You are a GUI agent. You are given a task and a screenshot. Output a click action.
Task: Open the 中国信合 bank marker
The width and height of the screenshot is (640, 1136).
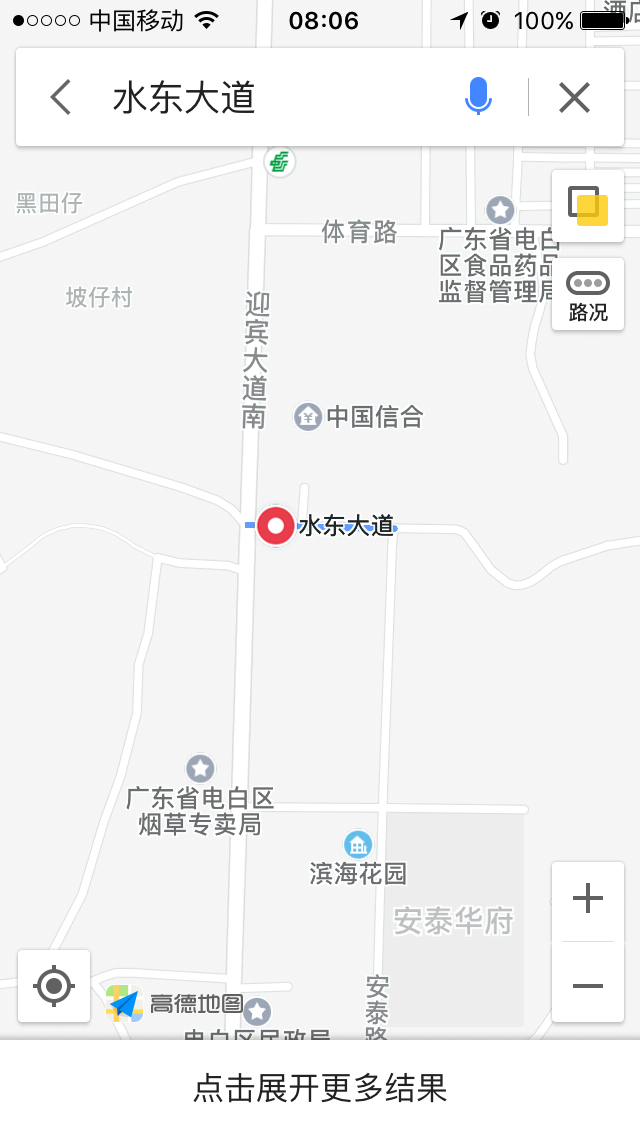pos(308,417)
